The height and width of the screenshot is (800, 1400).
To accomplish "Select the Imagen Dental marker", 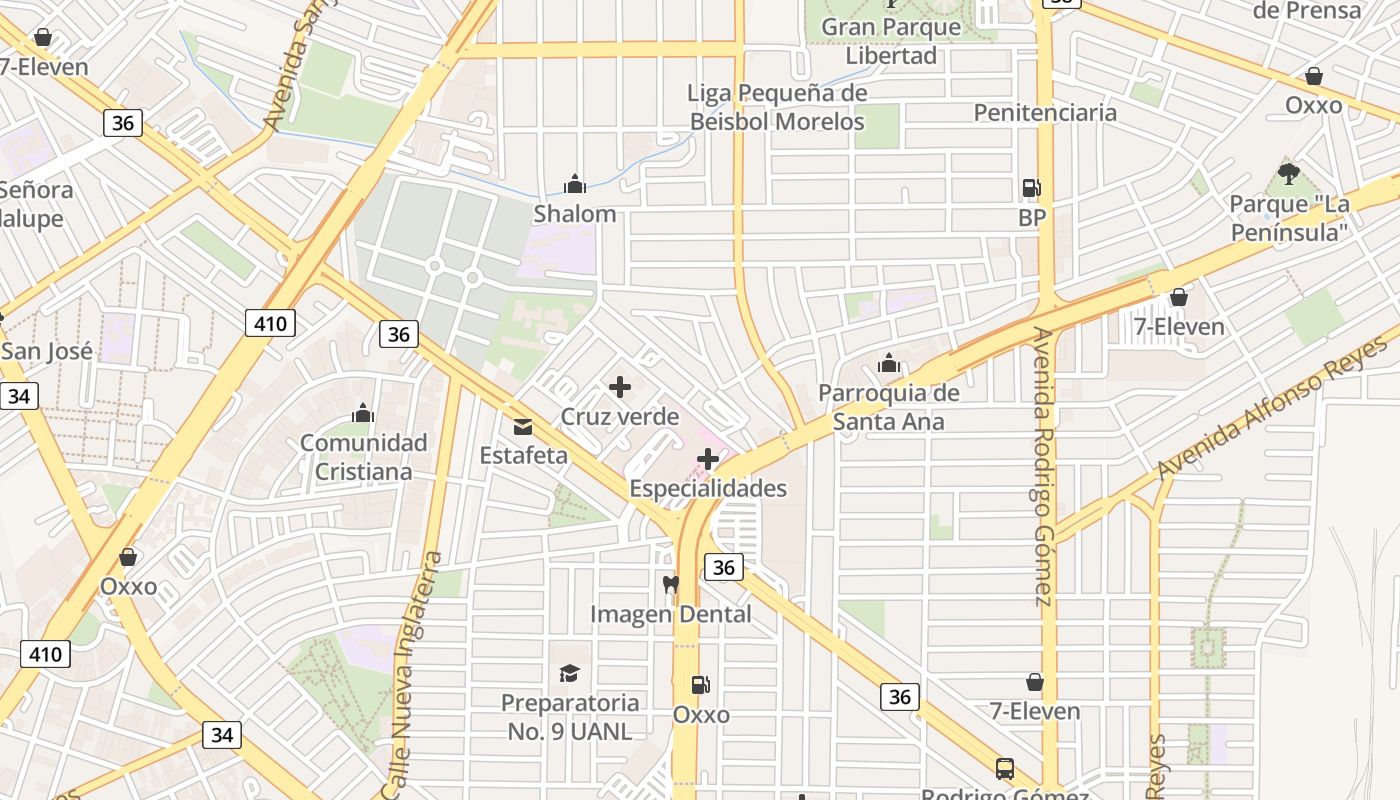I will pos(671,584).
